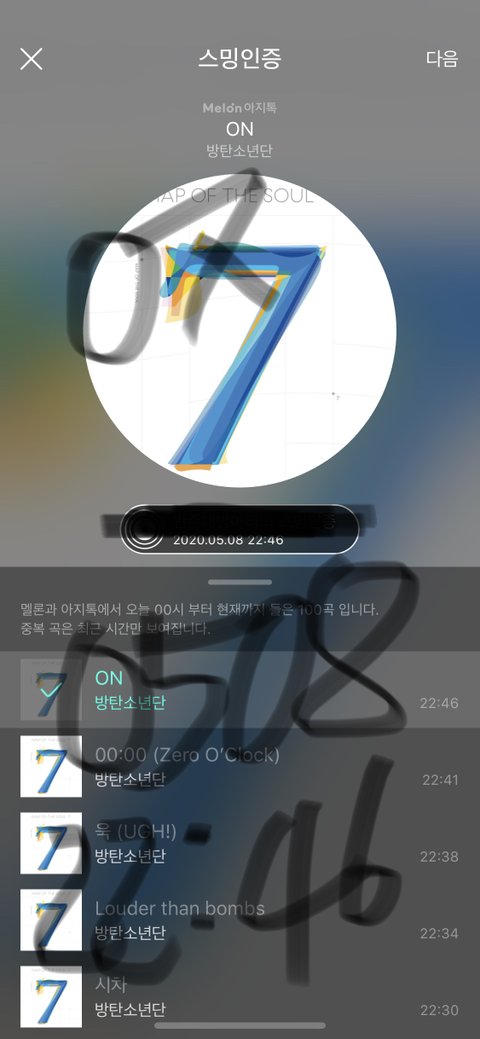Pick Louder than bombs from the list
The image size is (480, 1039).
coord(240,920)
